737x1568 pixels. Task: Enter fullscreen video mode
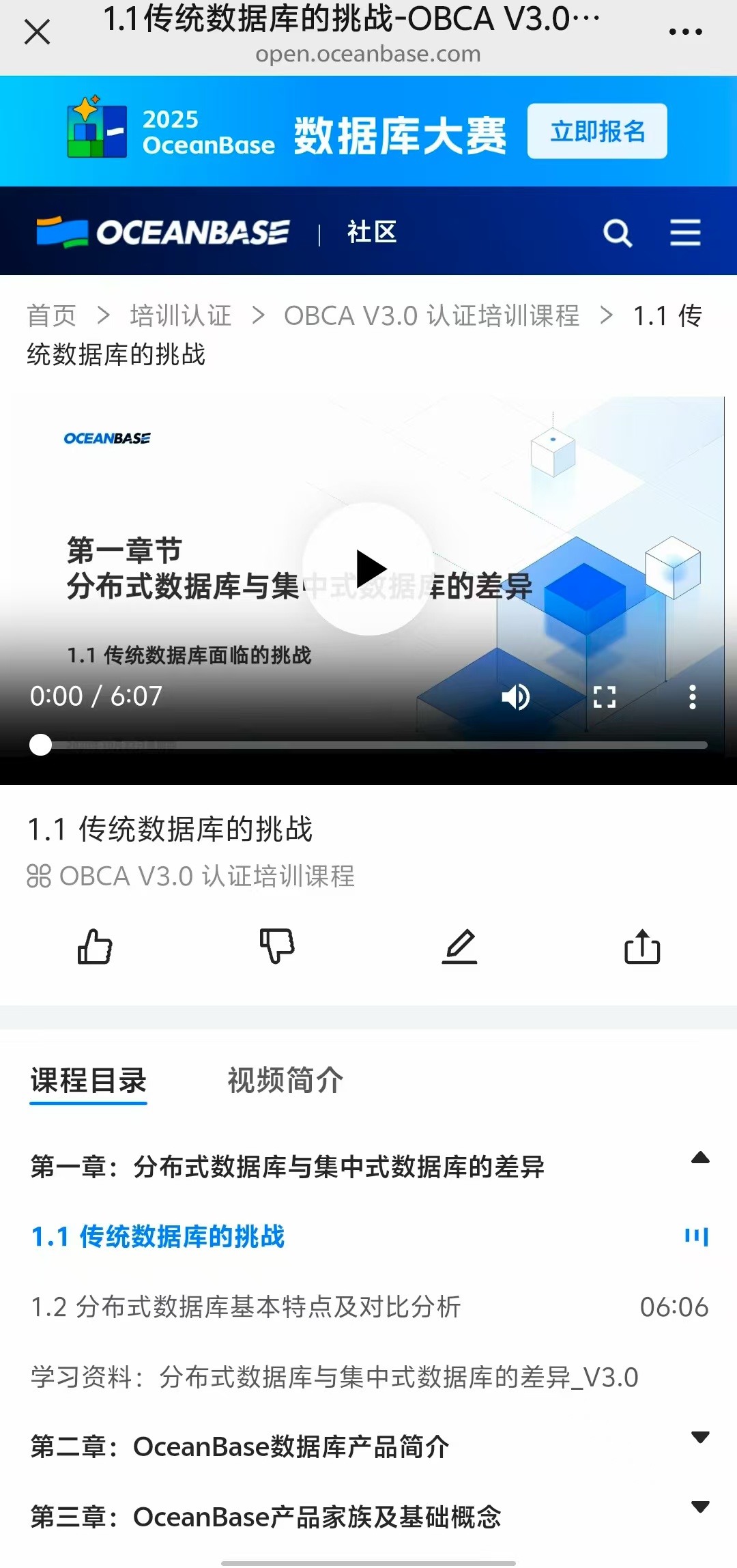point(605,697)
